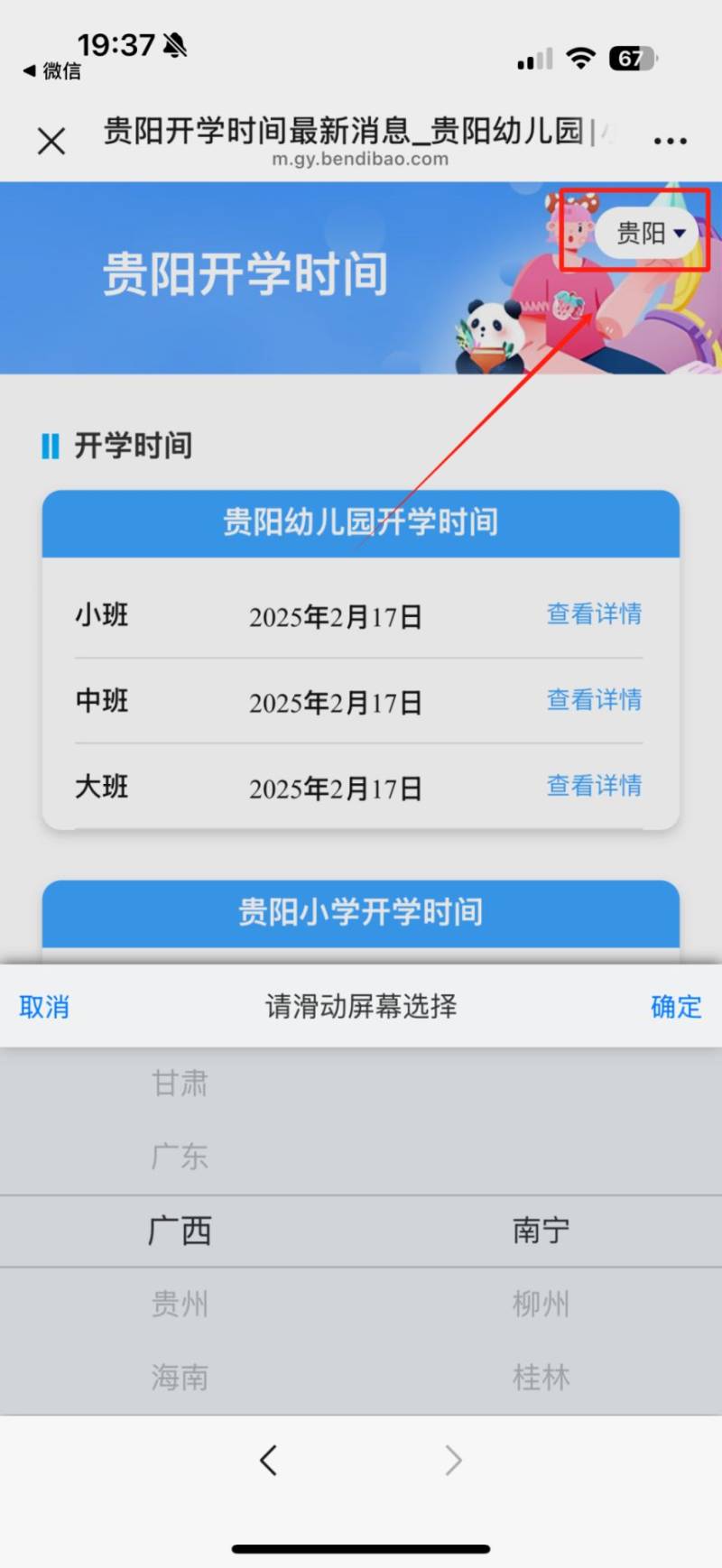Screen dimensions: 722x1568
Task: View details for 中班 start date
Action: point(594,700)
